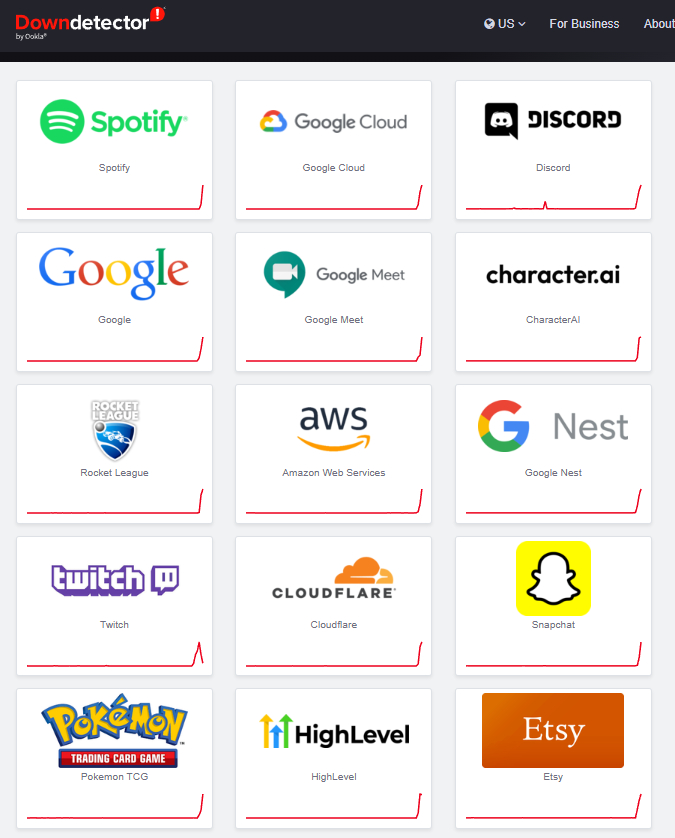The height and width of the screenshot is (838, 675).
Task: Open the About link in header
Action: click(x=660, y=24)
